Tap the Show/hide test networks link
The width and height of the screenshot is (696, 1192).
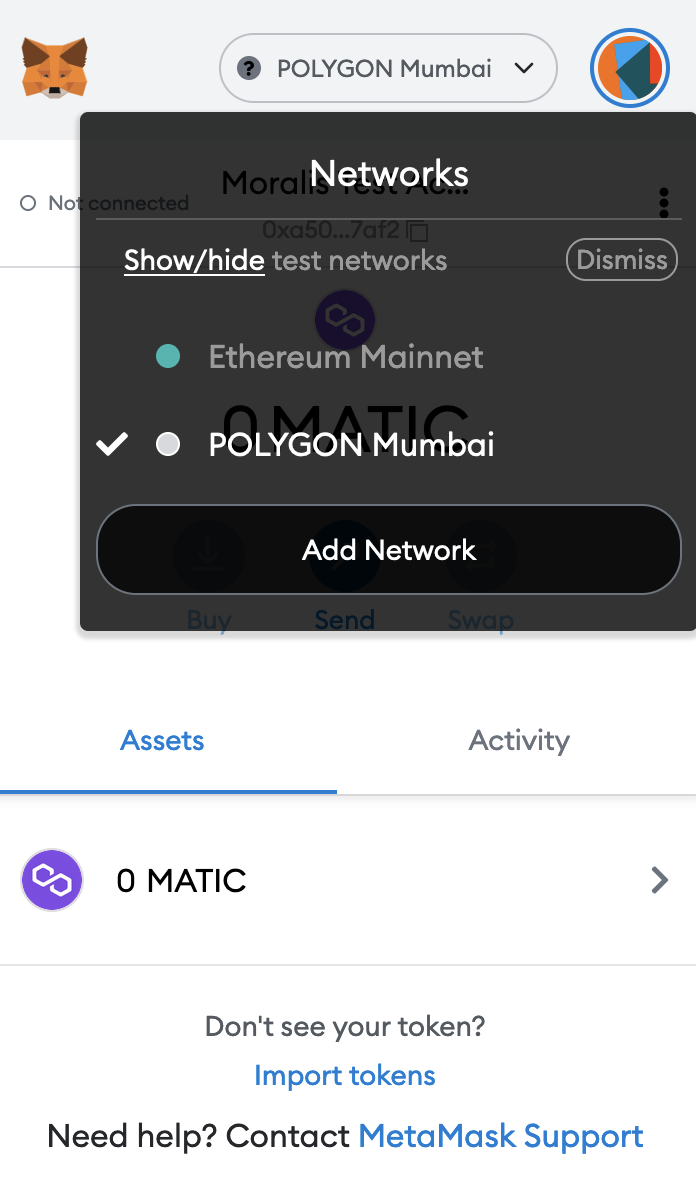[194, 260]
